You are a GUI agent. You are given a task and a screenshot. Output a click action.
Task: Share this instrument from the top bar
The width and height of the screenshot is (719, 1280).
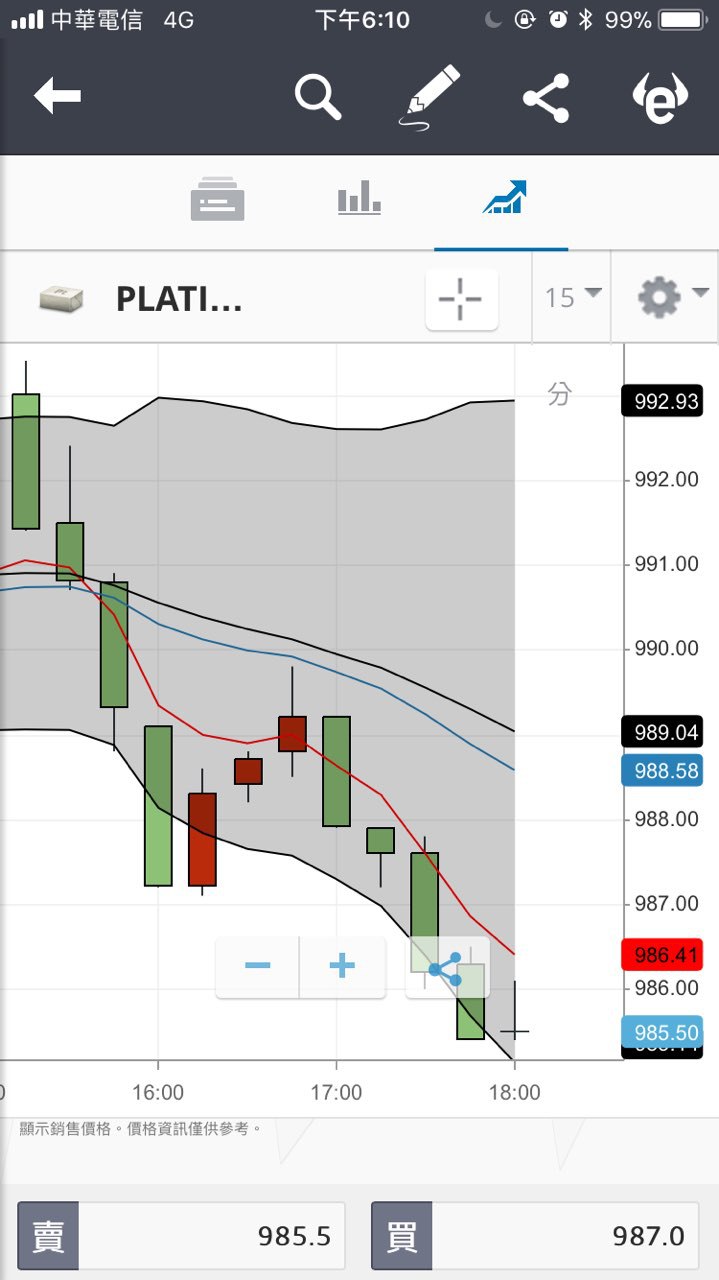click(546, 98)
